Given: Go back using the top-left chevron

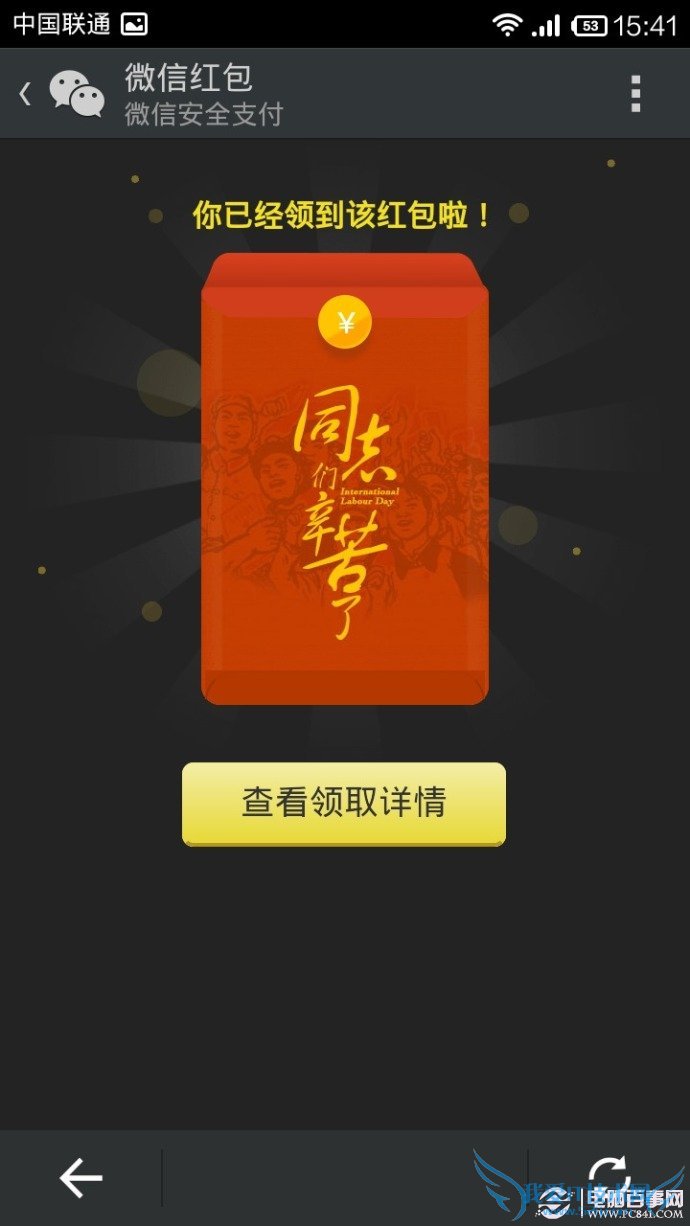Looking at the screenshot, I should 25,94.
